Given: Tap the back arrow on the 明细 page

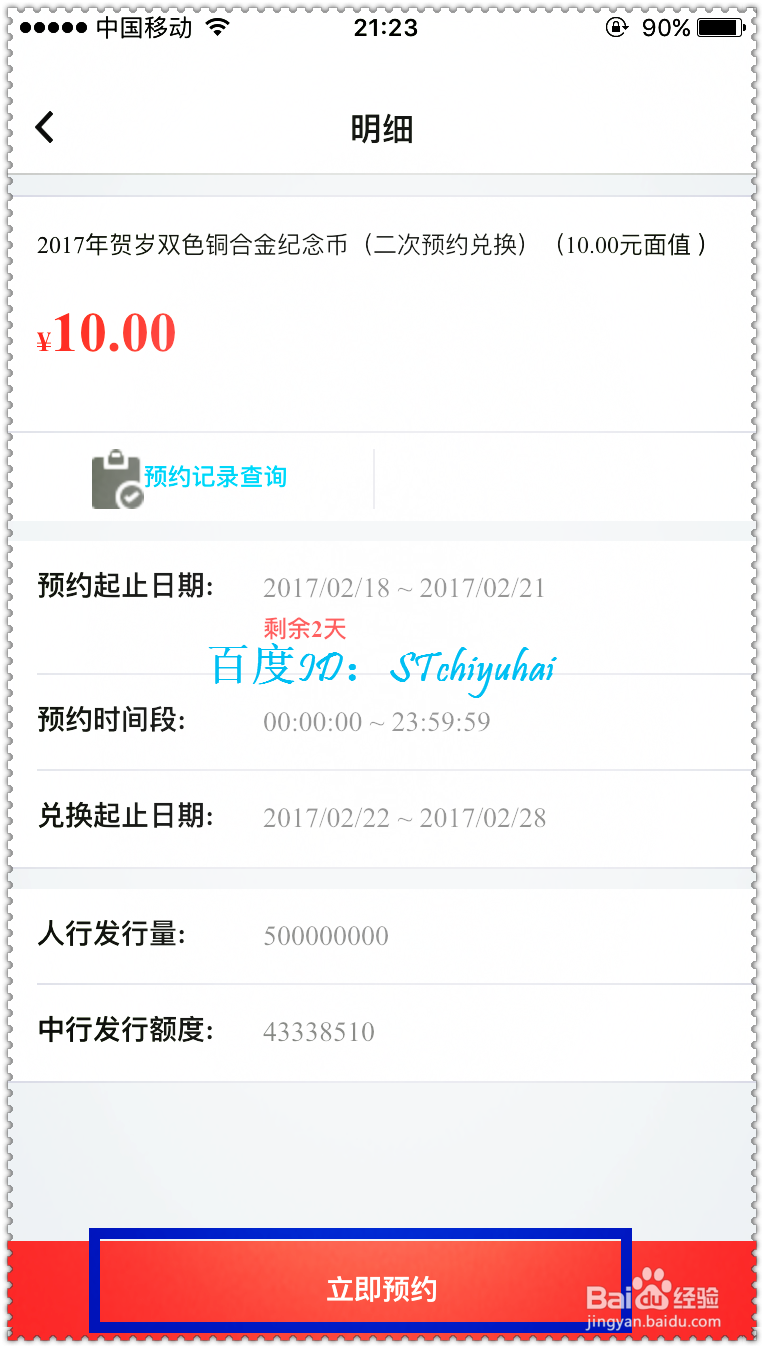Looking at the screenshot, I should coord(44,127).
